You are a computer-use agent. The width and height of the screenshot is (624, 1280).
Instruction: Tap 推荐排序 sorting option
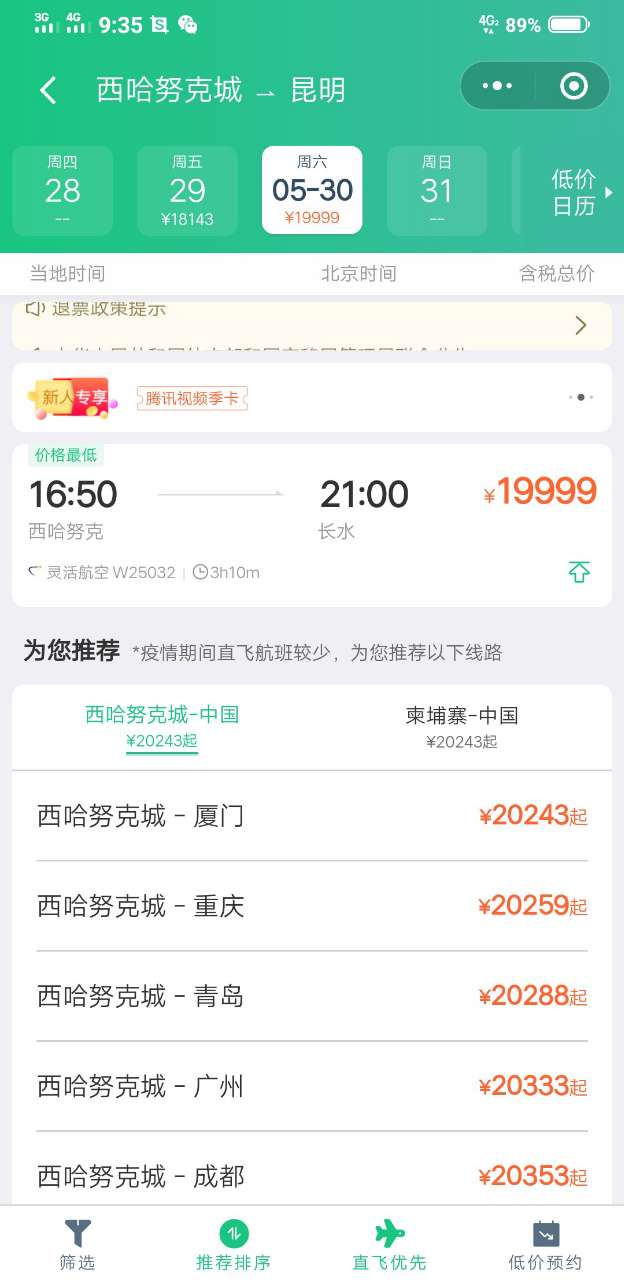pos(233,1244)
